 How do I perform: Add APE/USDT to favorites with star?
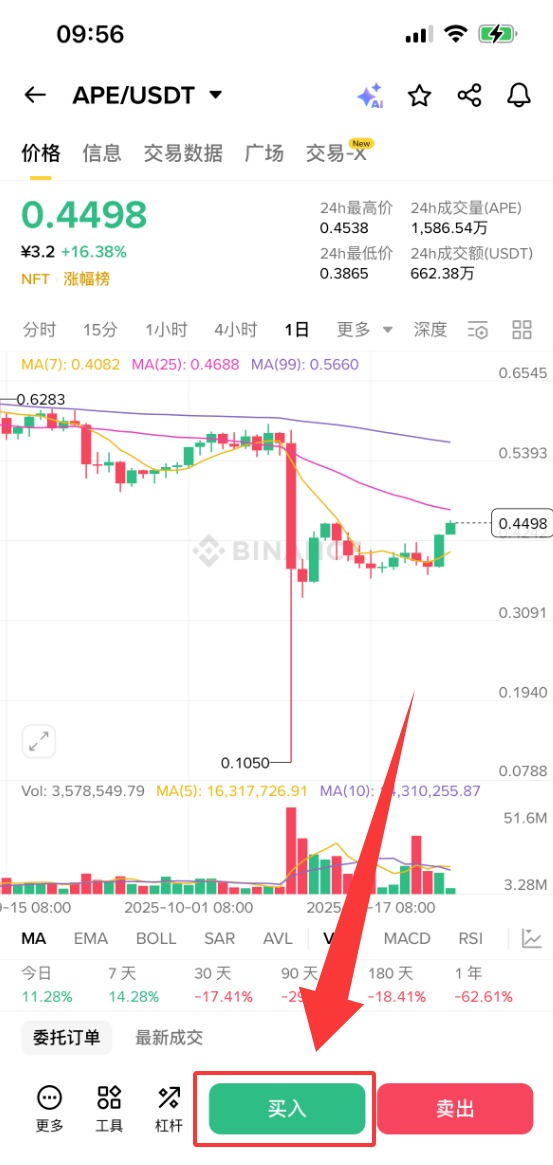420,95
